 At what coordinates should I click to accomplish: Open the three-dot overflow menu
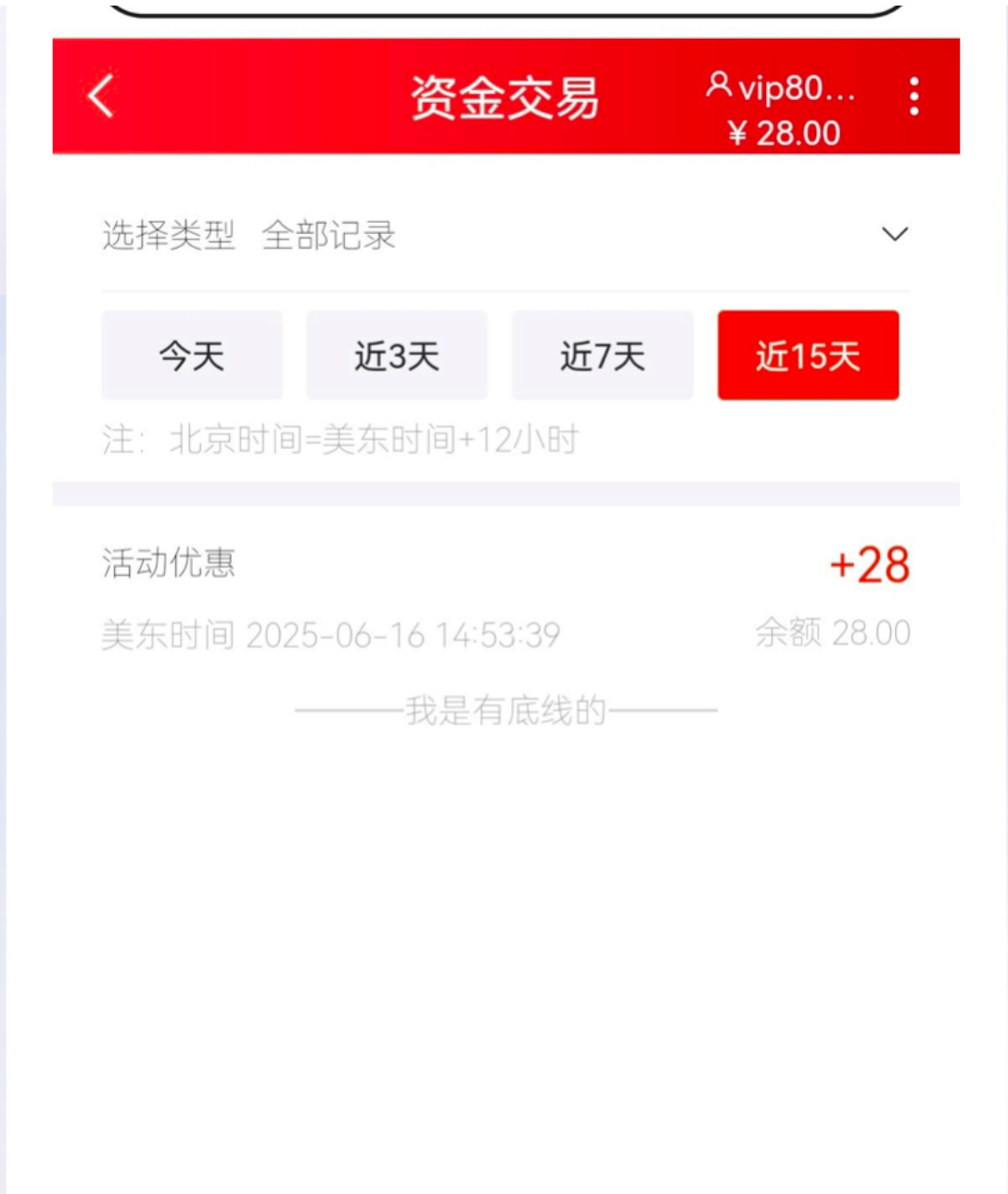pyautogui.click(x=914, y=96)
